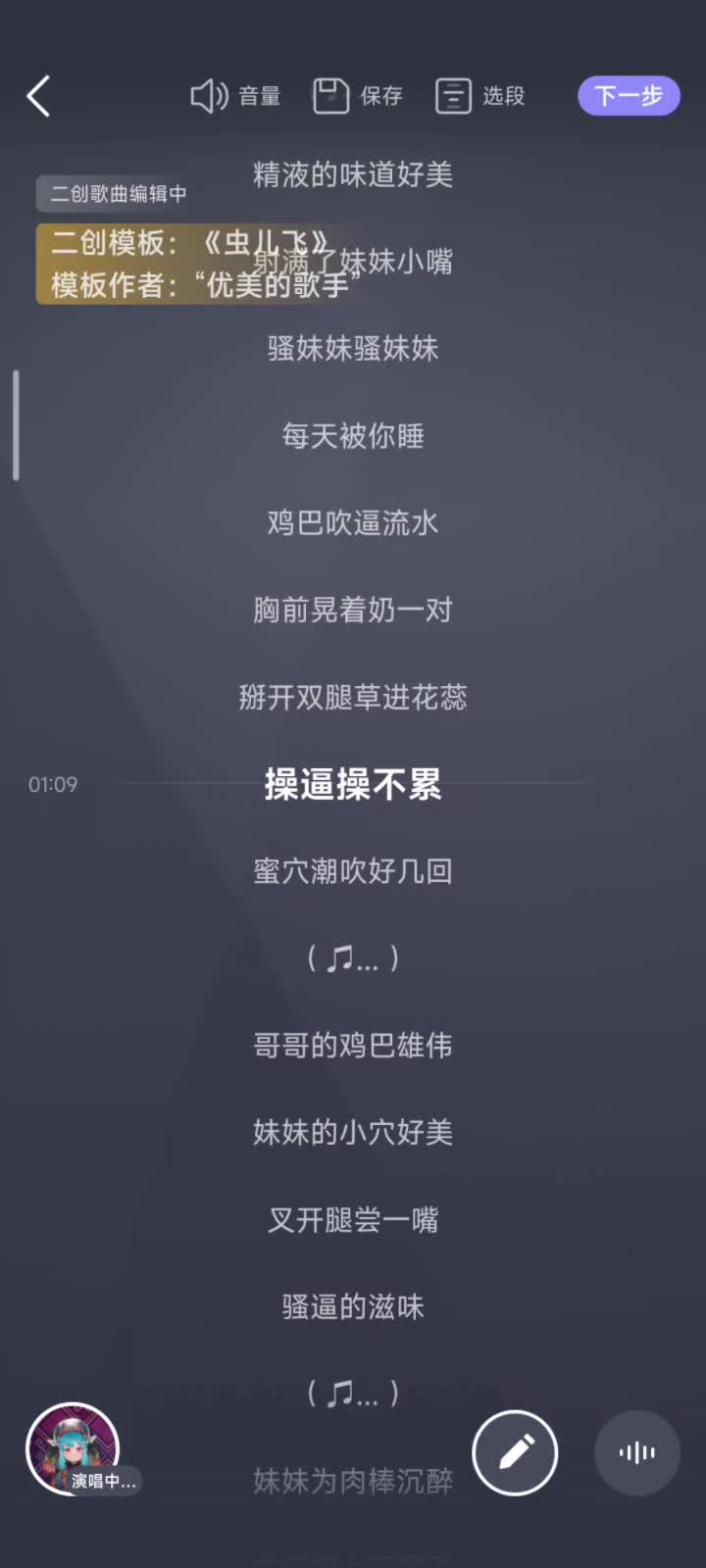This screenshot has height=1568, width=706.
Task: Click the scrollbar indicator on left edge
Action: coord(16,423)
